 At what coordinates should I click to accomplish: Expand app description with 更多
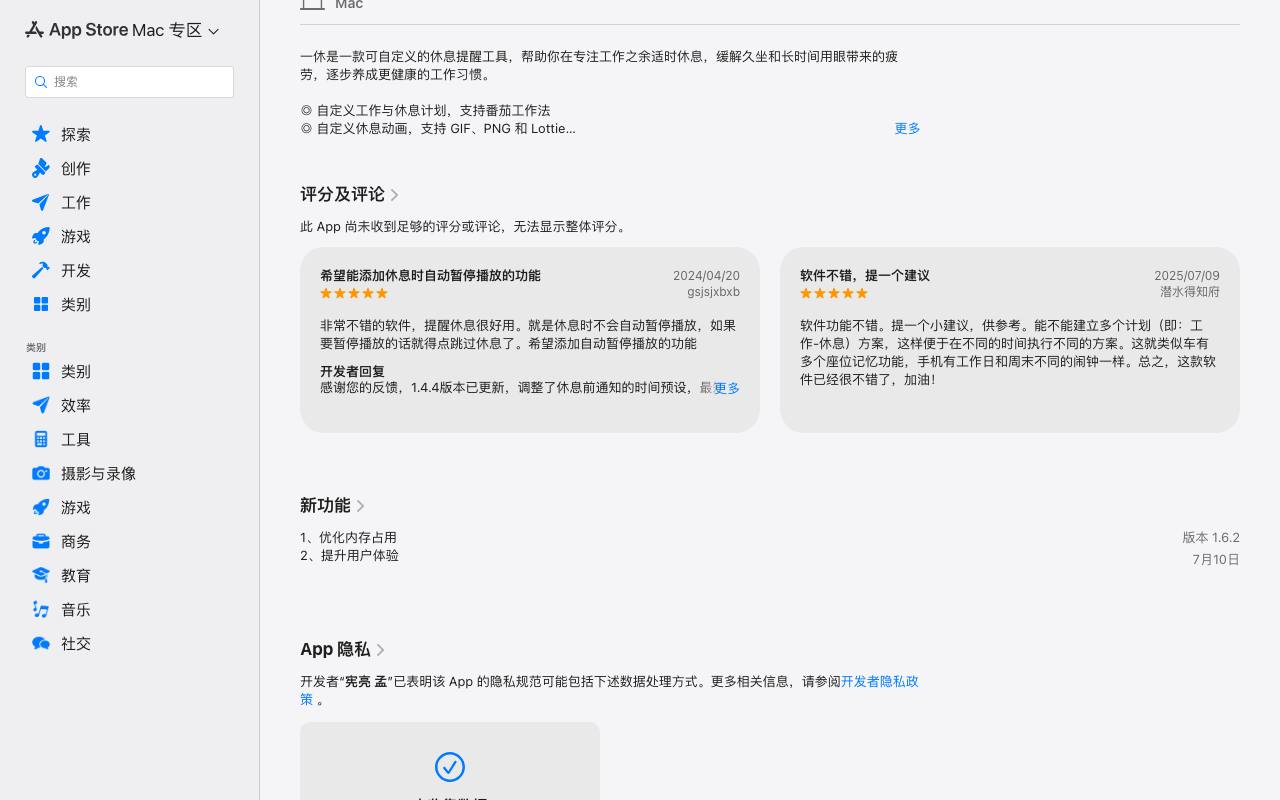point(907,128)
